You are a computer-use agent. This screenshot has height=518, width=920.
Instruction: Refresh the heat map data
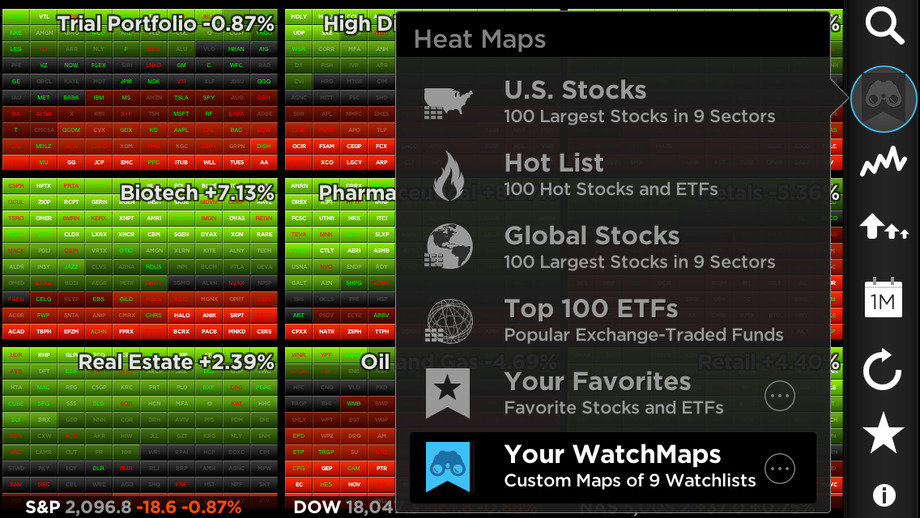[884, 369]
